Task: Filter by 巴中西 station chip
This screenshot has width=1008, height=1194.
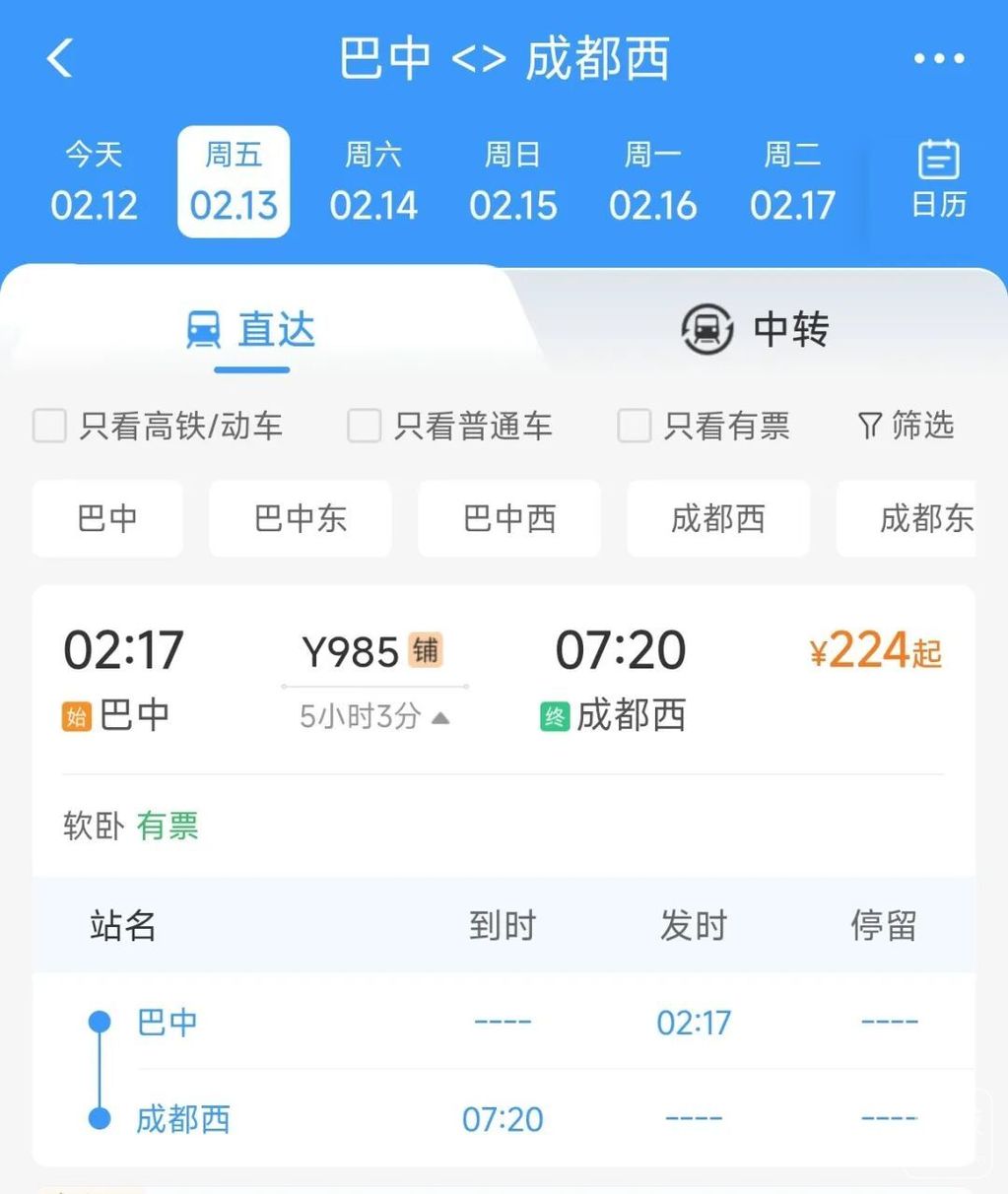Action: coord(509,518)
